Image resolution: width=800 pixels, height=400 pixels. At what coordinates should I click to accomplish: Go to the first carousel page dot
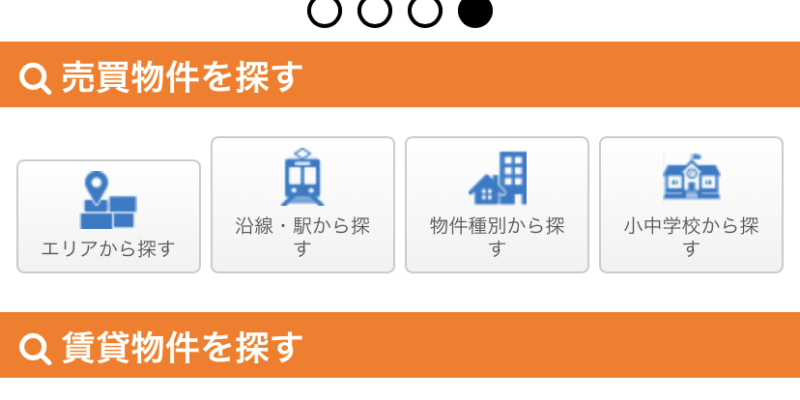coord(325,12)
